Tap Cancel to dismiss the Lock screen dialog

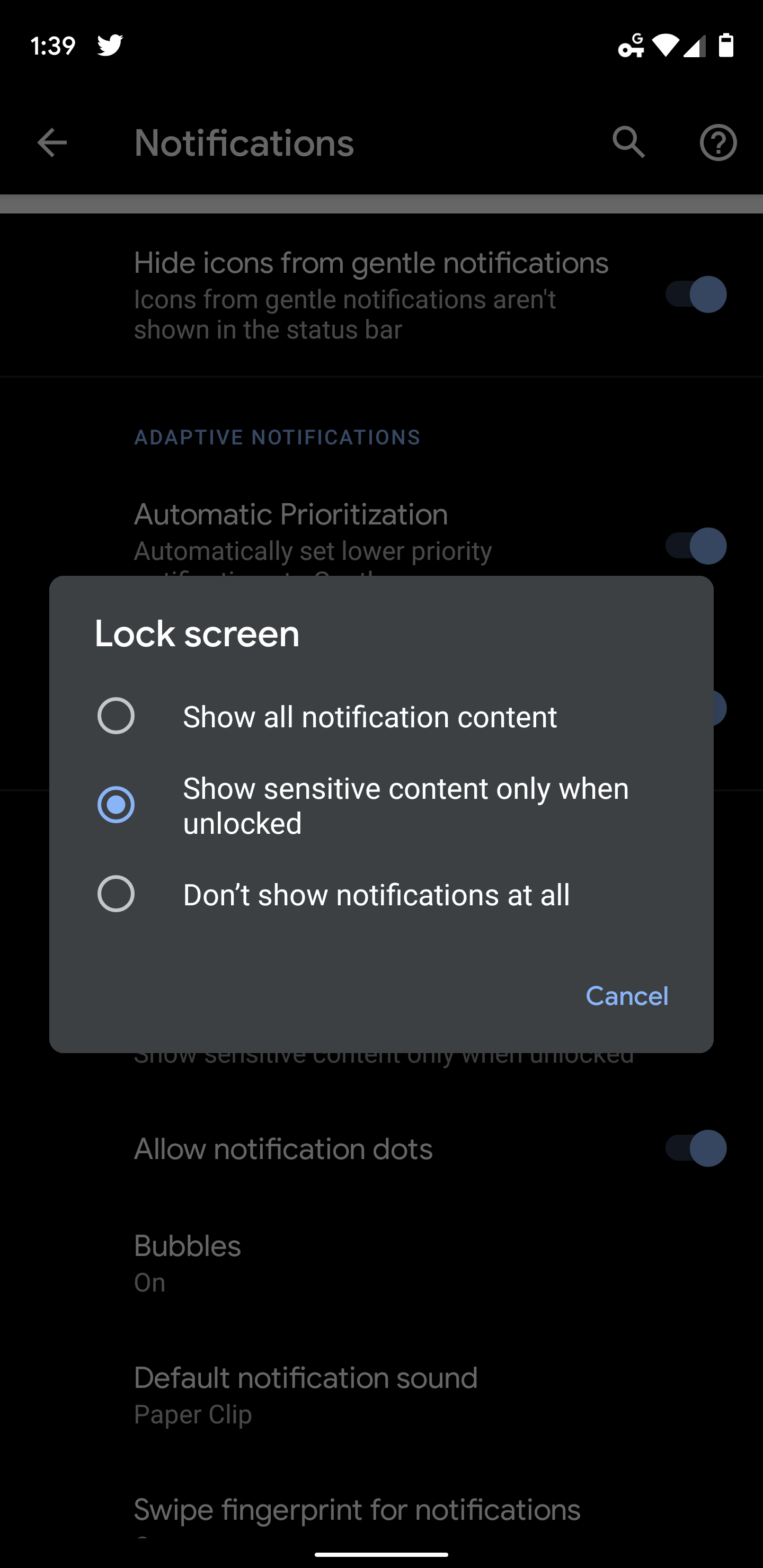click(x=627, y=996)
